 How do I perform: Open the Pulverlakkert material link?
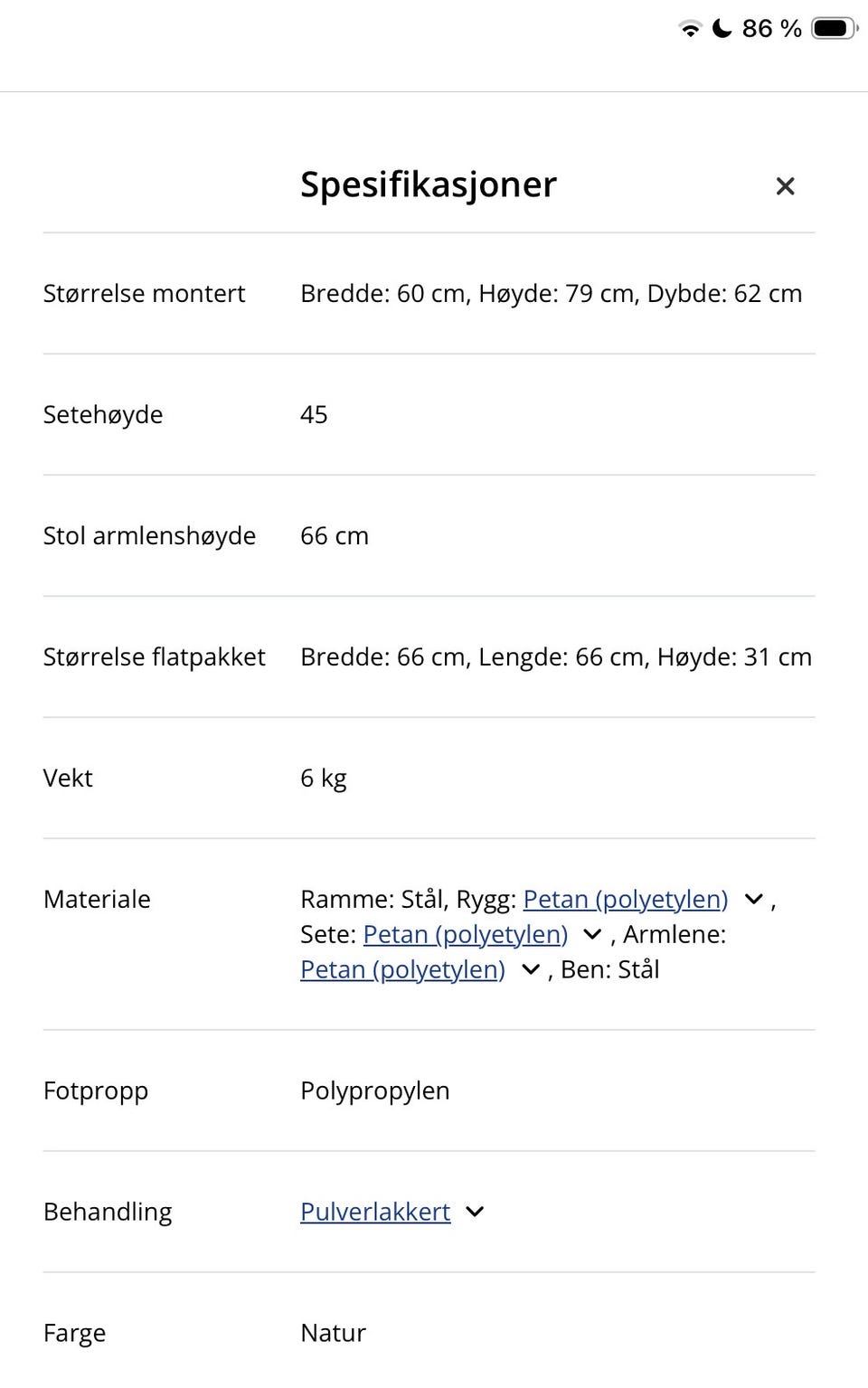(x=374, y=1212)
